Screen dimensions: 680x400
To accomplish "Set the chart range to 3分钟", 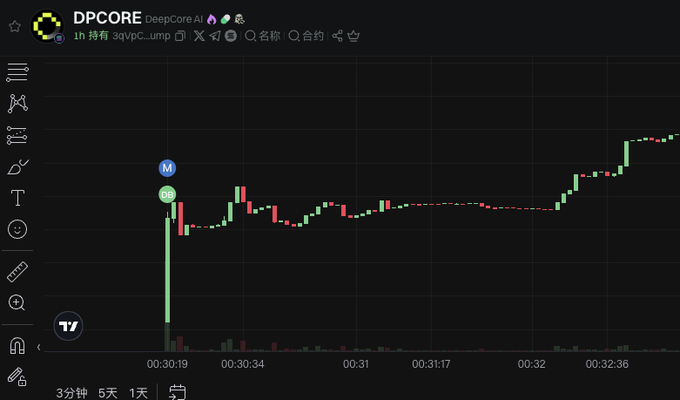I will point(72,392).
